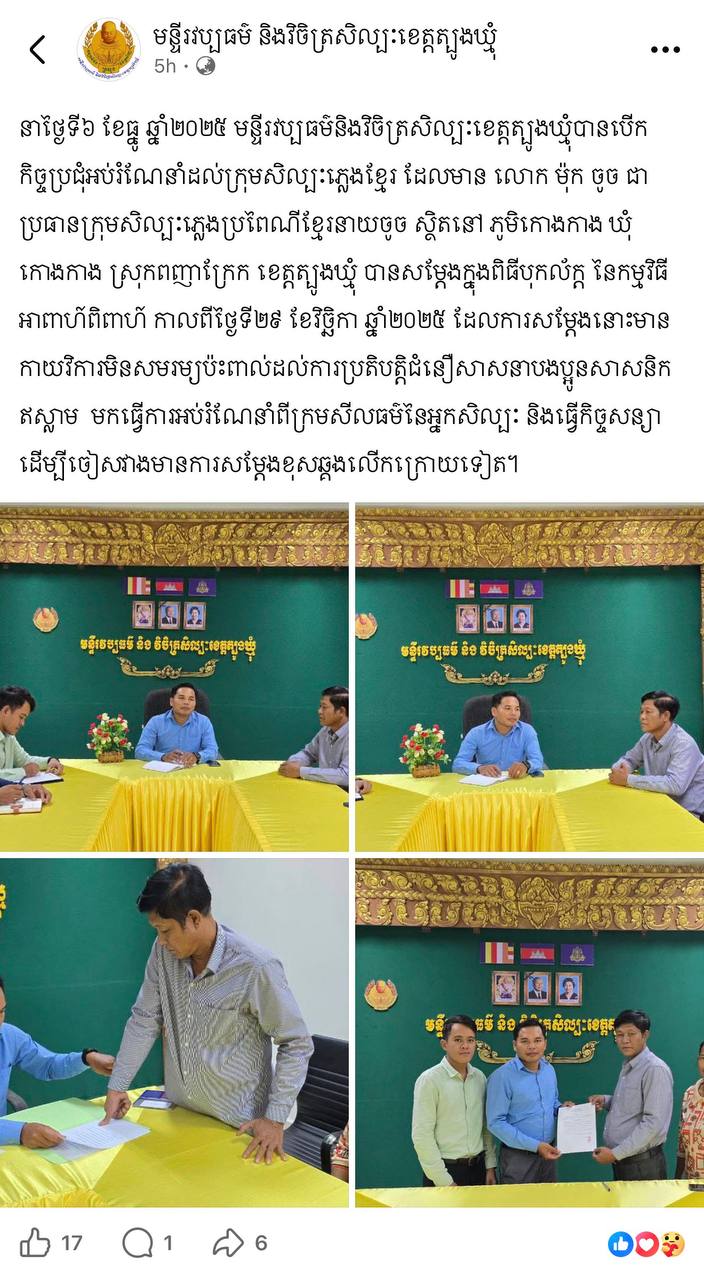Viewport: 704px width, 1280px height.
Task: Open the photo of men holding a document
Action: coord(530,1032)
